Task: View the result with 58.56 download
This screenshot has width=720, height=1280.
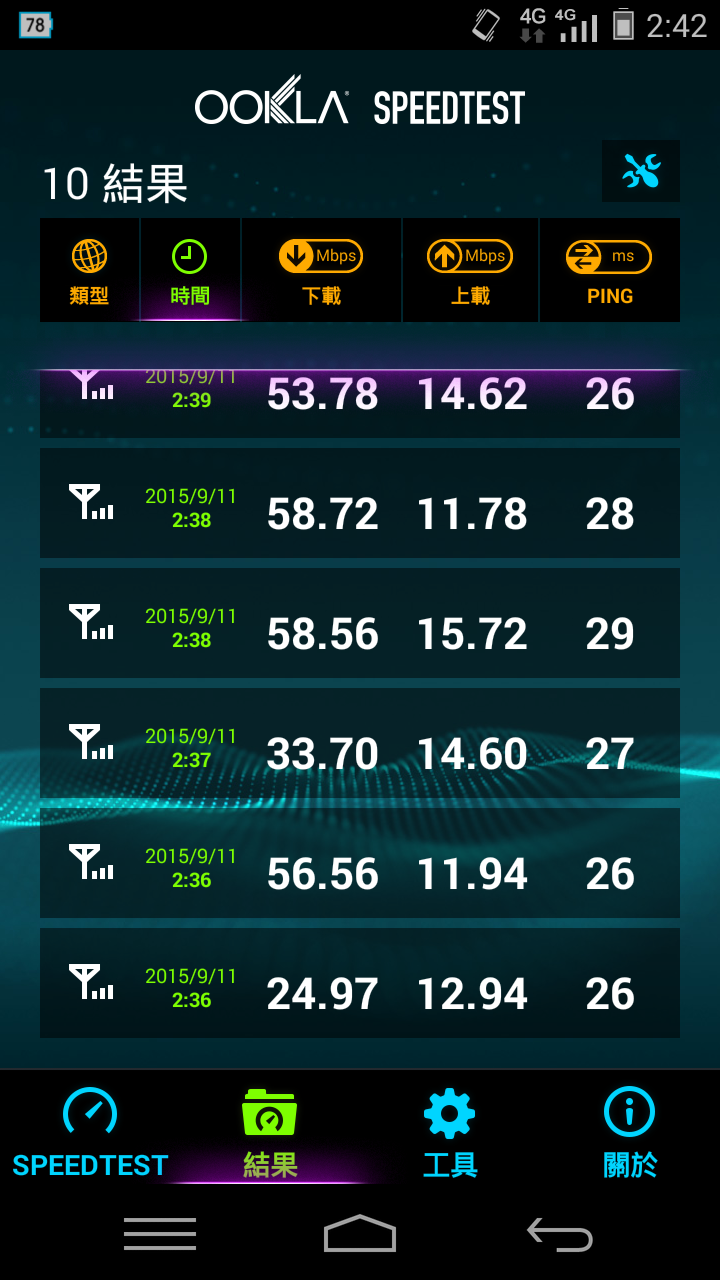Action: coord(360,623)
